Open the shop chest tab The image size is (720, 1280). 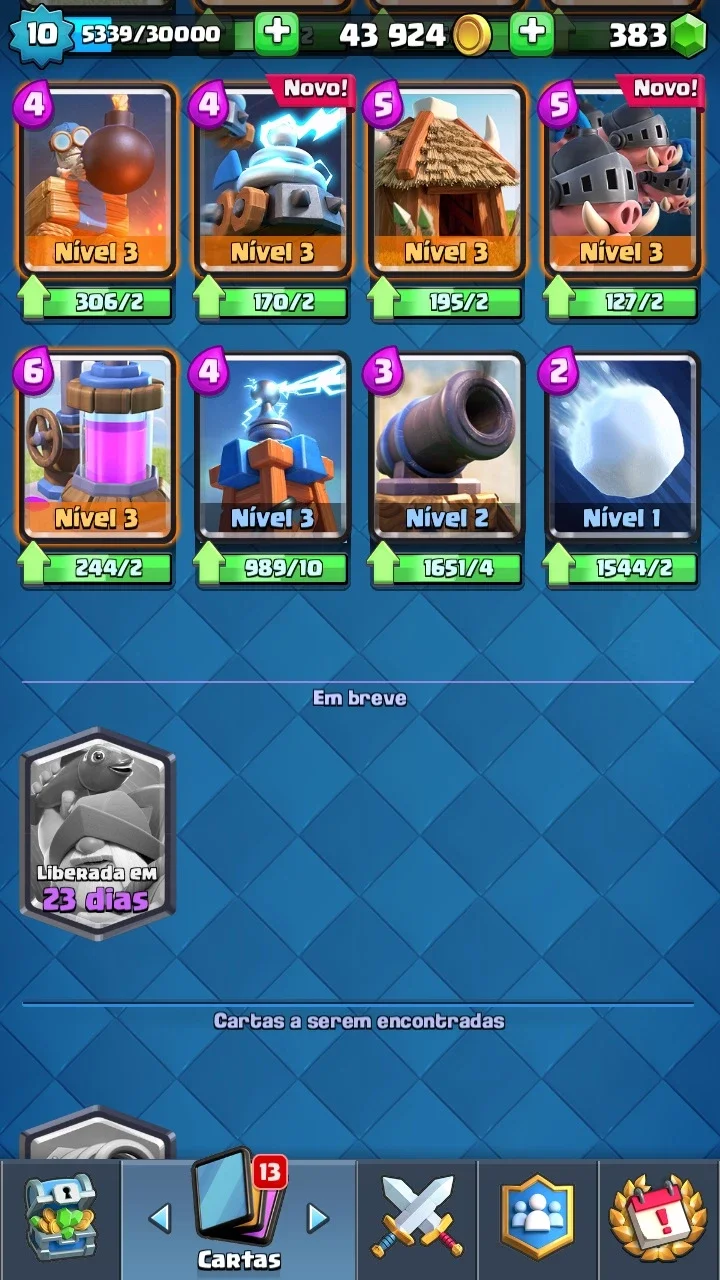(60, 1220)
